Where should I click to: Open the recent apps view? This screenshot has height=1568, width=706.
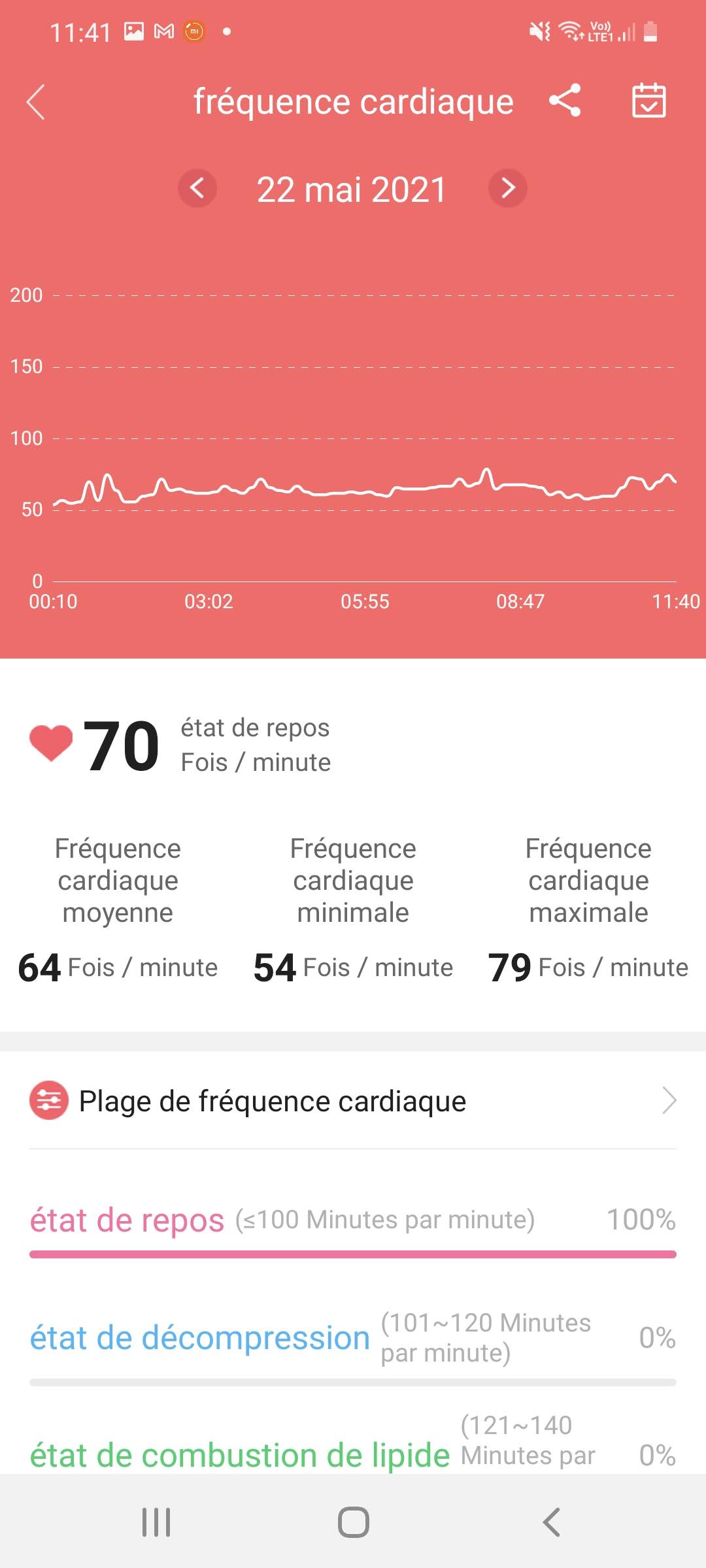coord(156,1522)
